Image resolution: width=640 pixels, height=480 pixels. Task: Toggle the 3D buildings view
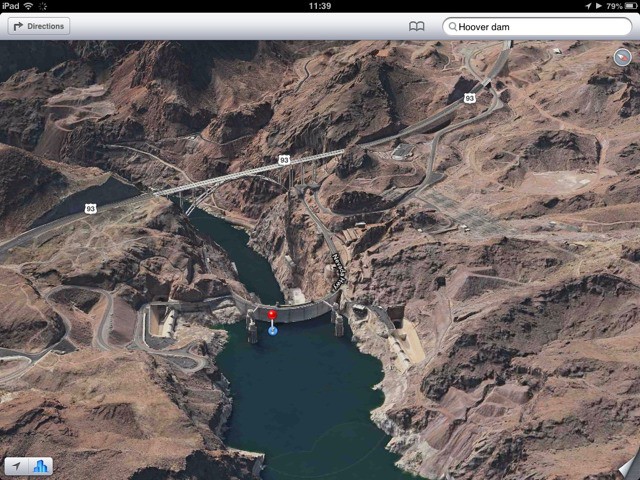(41, 466)
